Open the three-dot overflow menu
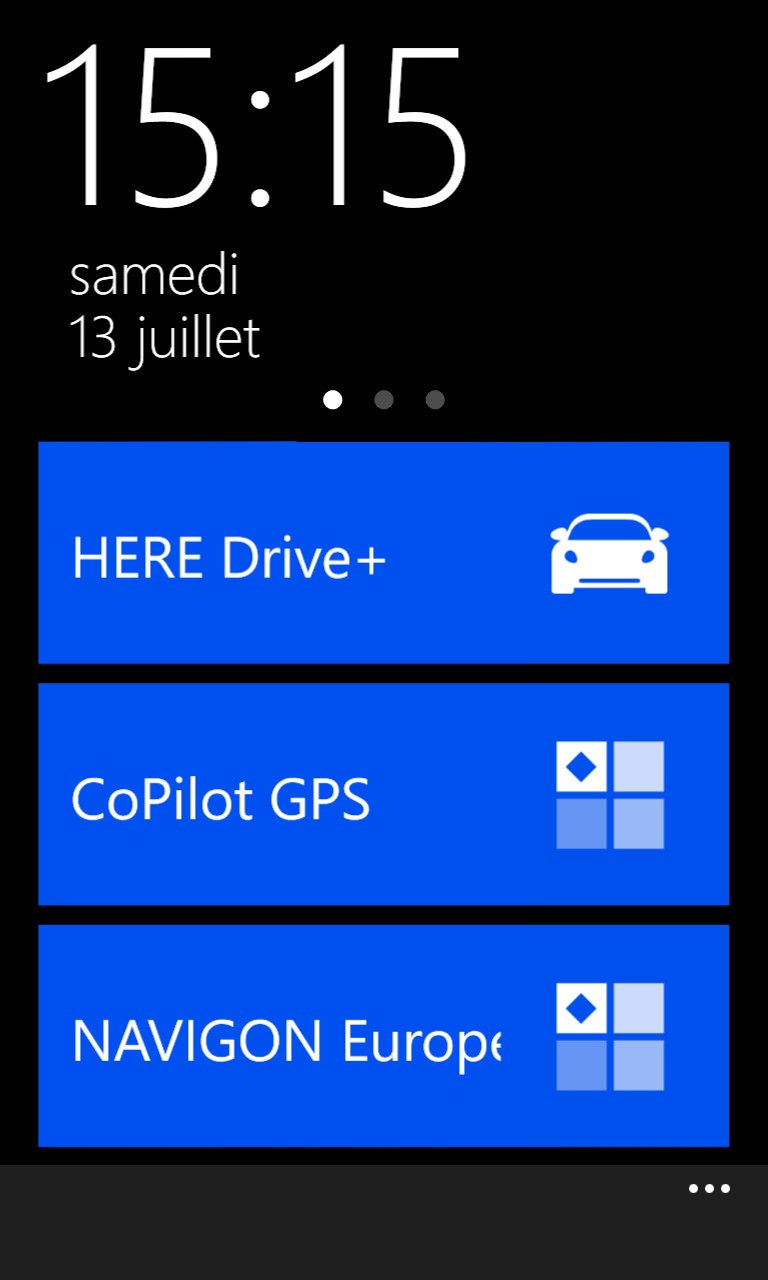The width and height of the screenshot is (768, 1280). point(709,1189)
